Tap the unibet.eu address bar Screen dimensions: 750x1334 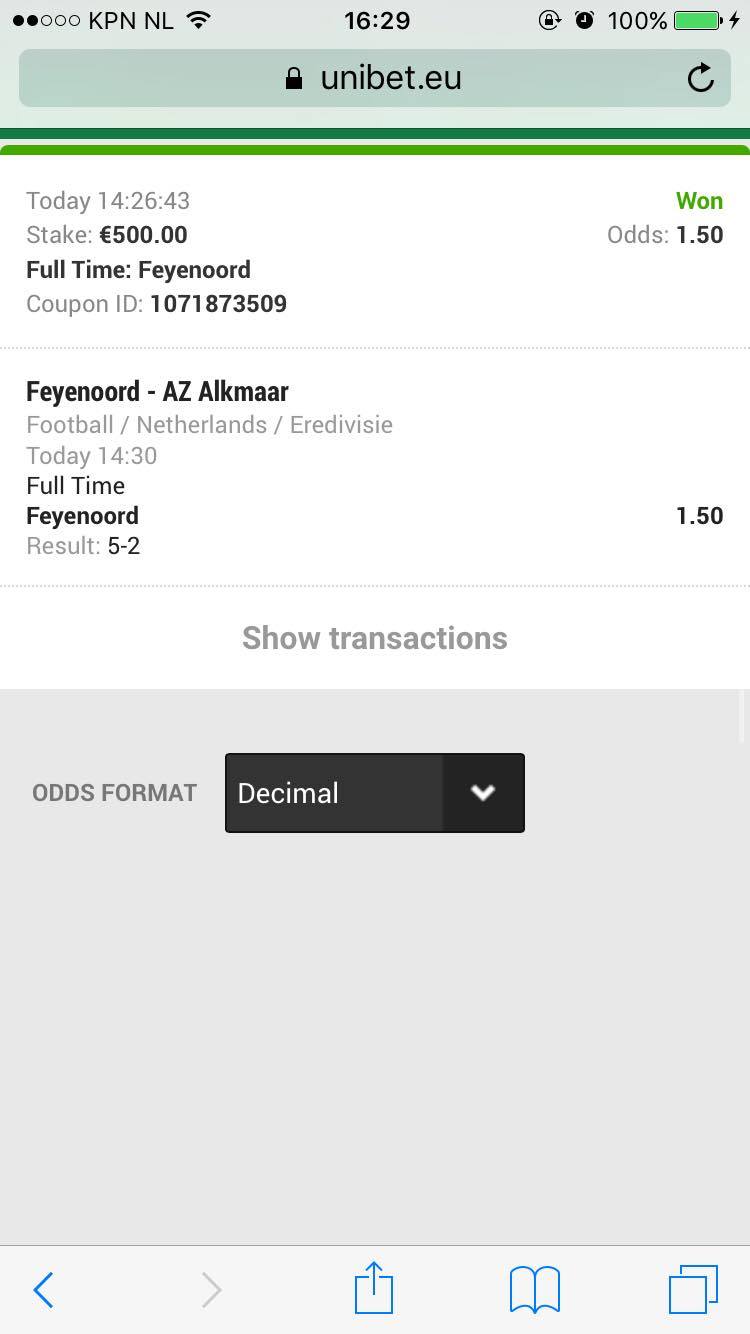pos(375,78)
